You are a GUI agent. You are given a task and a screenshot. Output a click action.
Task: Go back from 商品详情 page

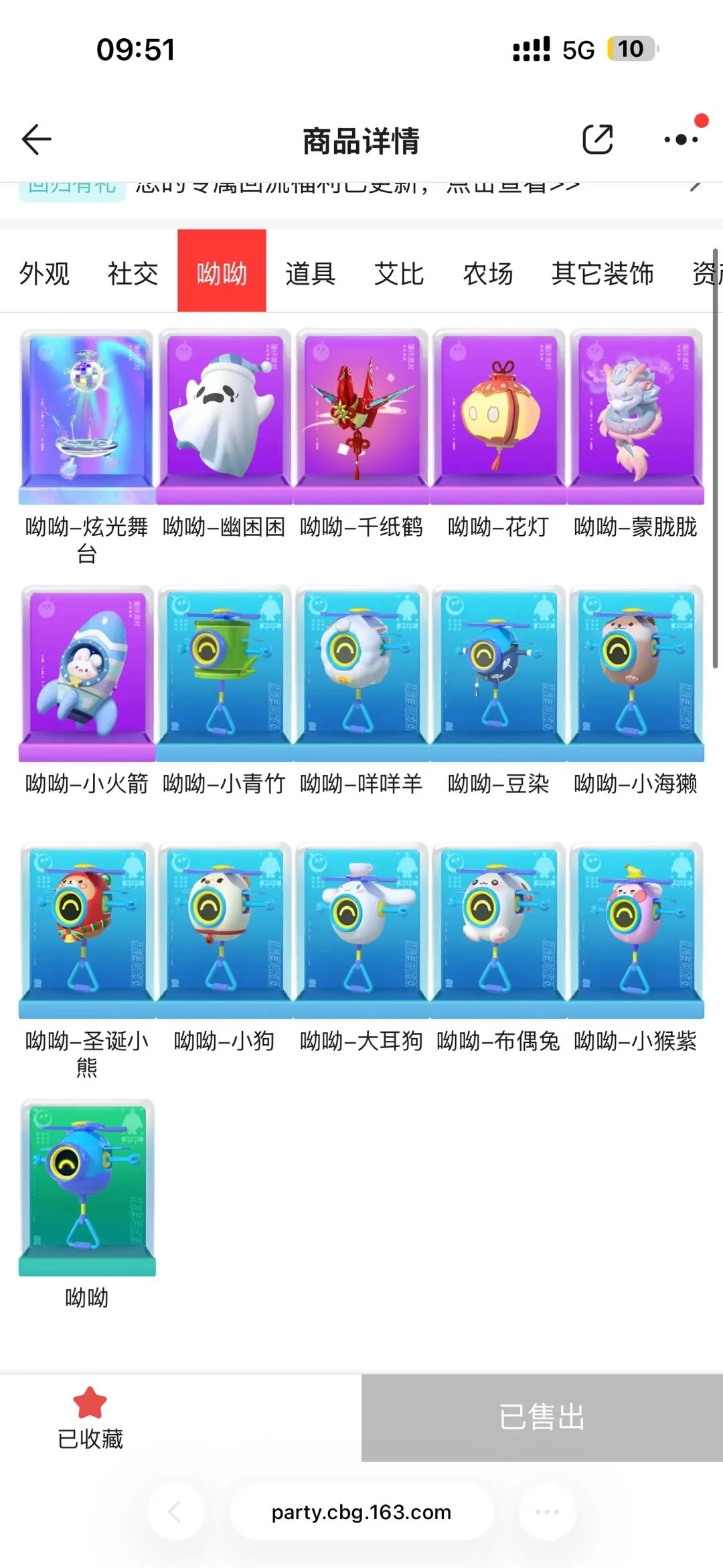[37, 139]
